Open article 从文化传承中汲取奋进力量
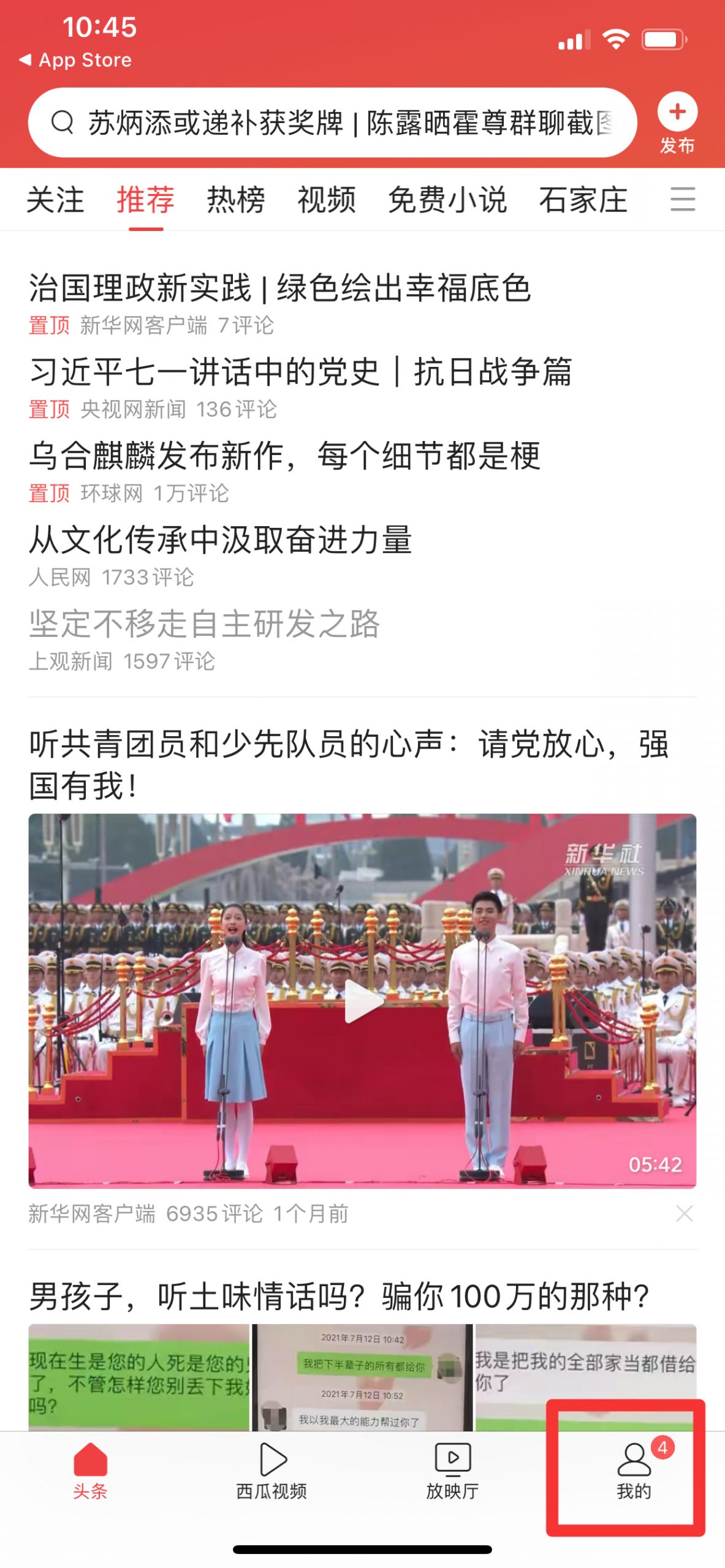725x1568 pixels. pyautogui.click(x=221, y=540)
